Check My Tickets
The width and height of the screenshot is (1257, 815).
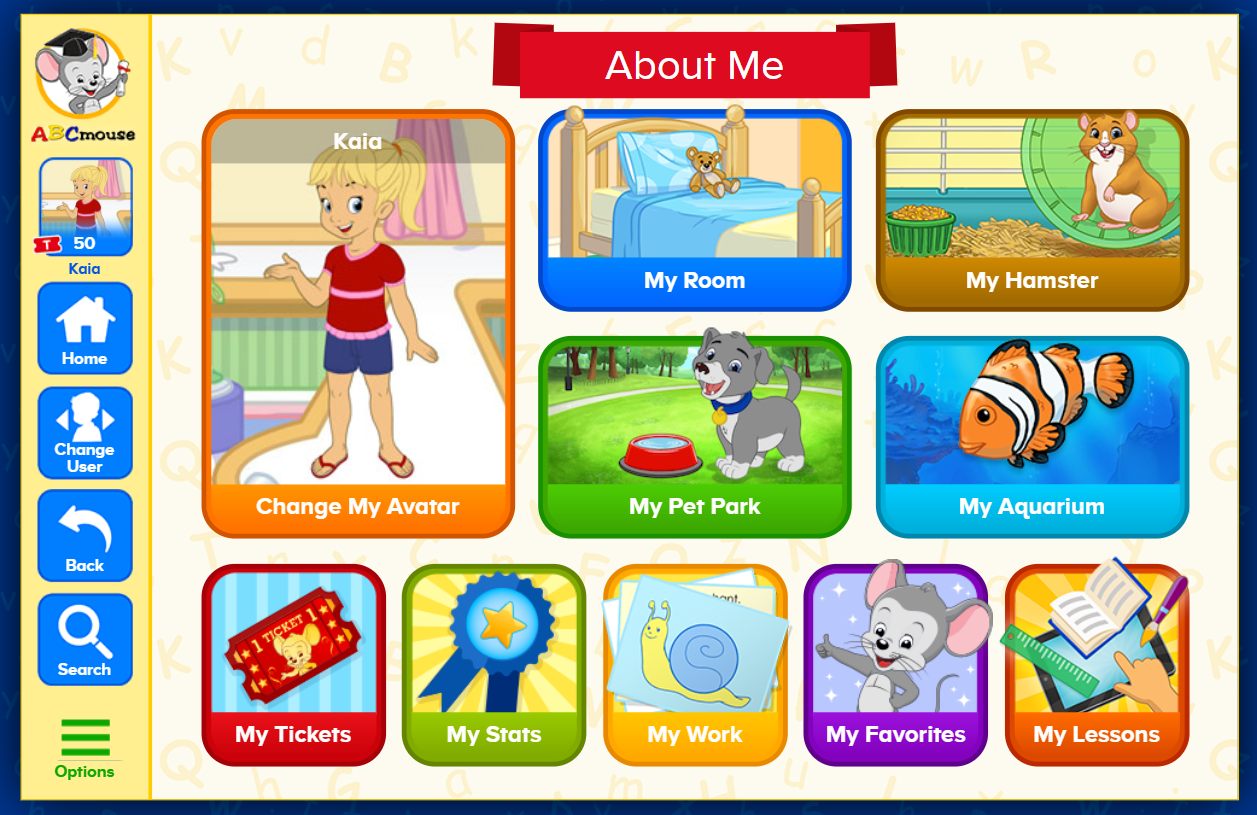coord(293,665)
